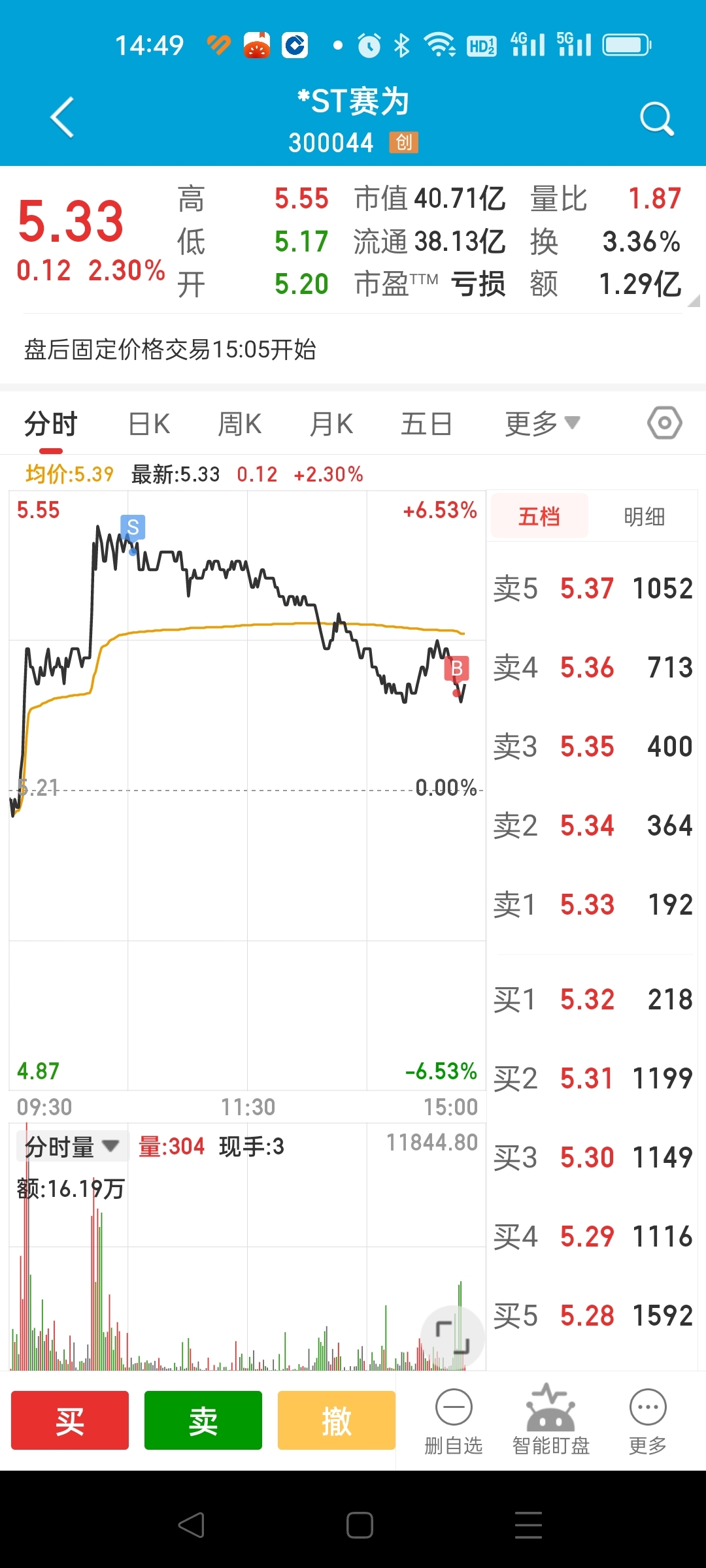
Task: Open chart settings hexagon icon
Action: [665, 423]
